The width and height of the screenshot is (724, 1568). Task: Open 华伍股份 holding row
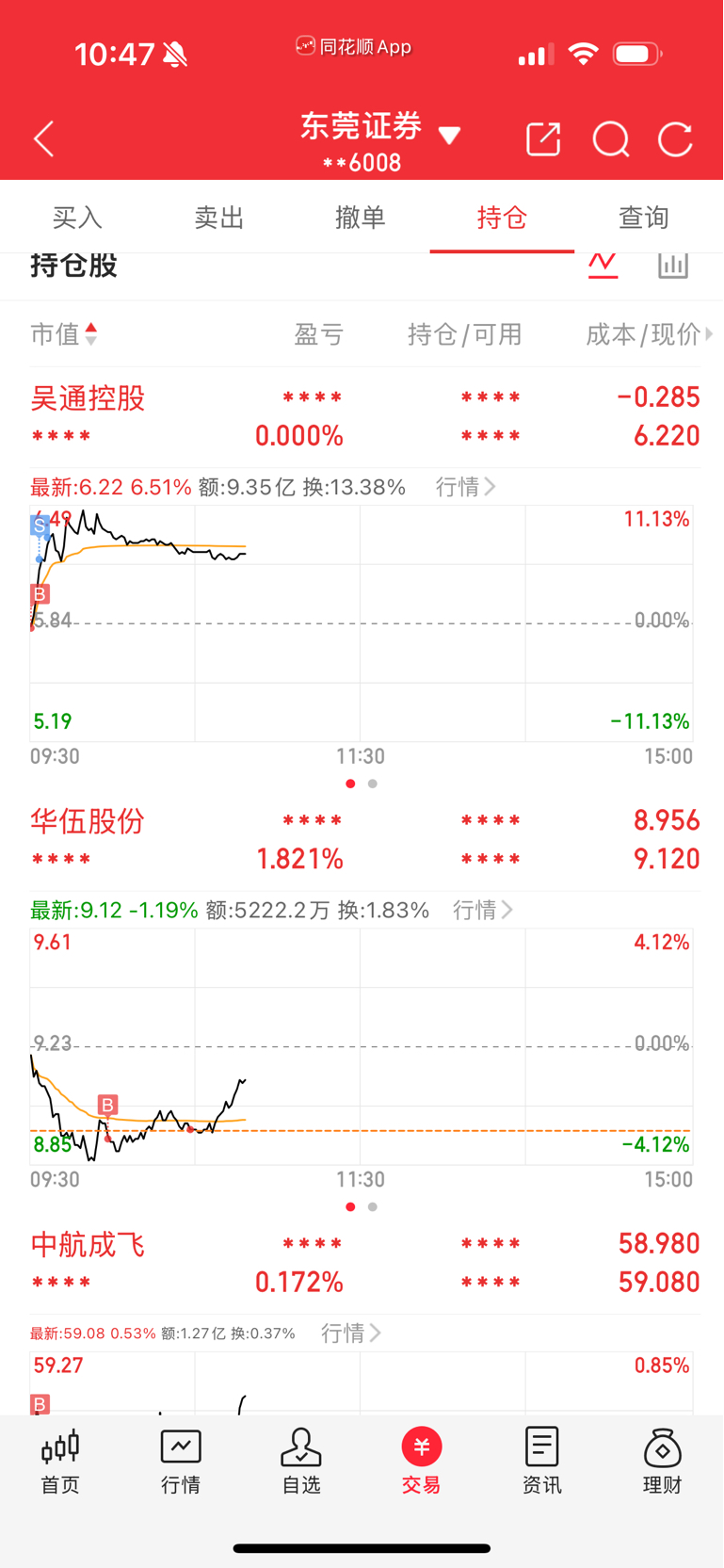(365, 840)
